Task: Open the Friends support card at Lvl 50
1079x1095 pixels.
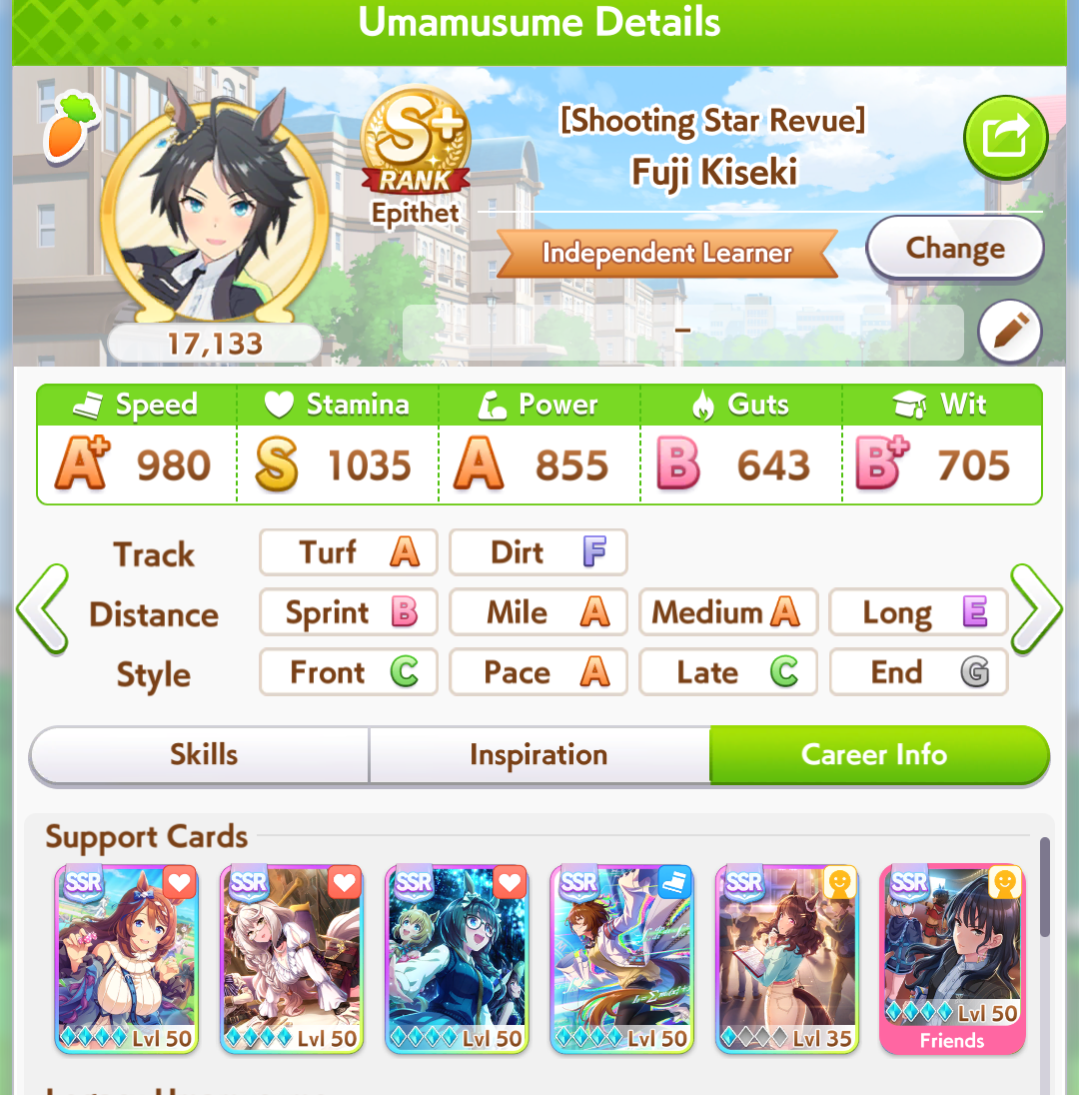Action: 952,958
